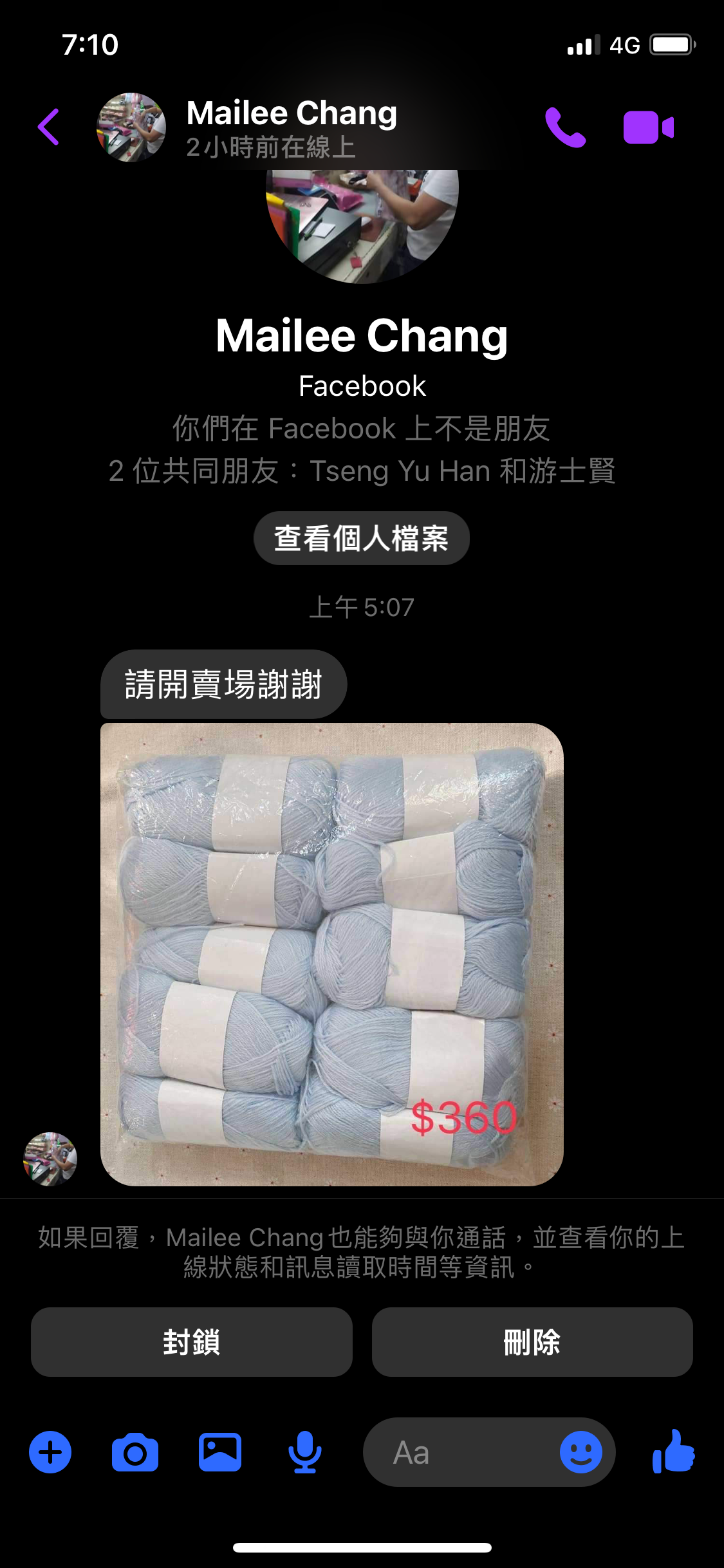Delete the conversation with 刪除

532,1342
